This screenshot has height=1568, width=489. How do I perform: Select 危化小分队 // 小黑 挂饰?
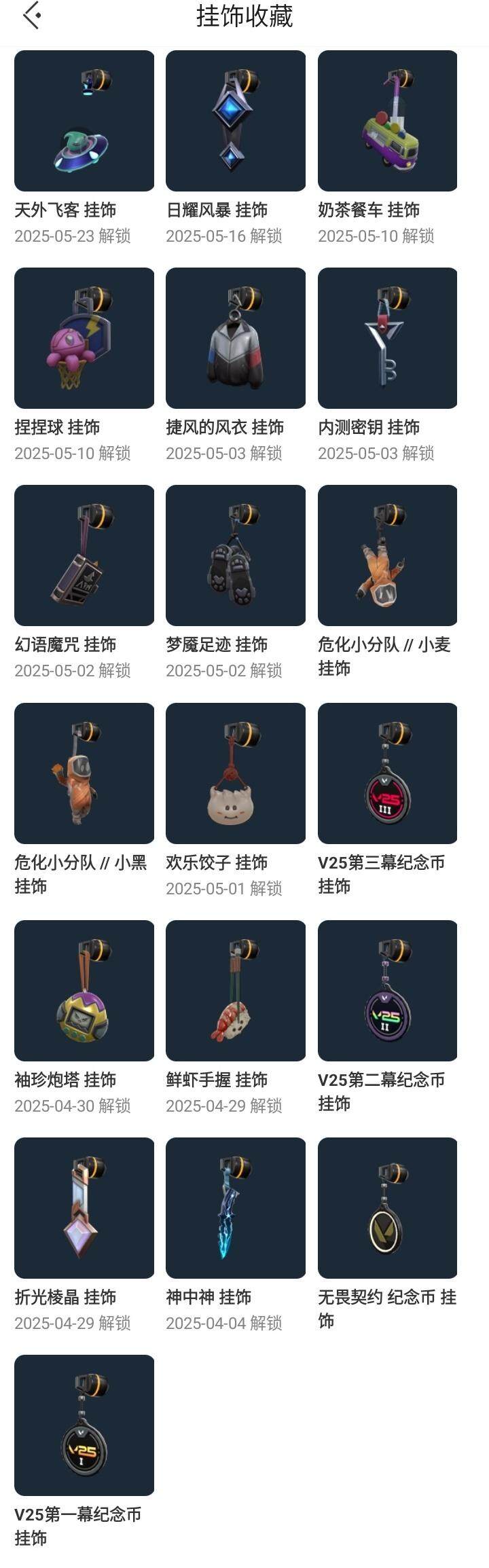(x=84, y=773)
